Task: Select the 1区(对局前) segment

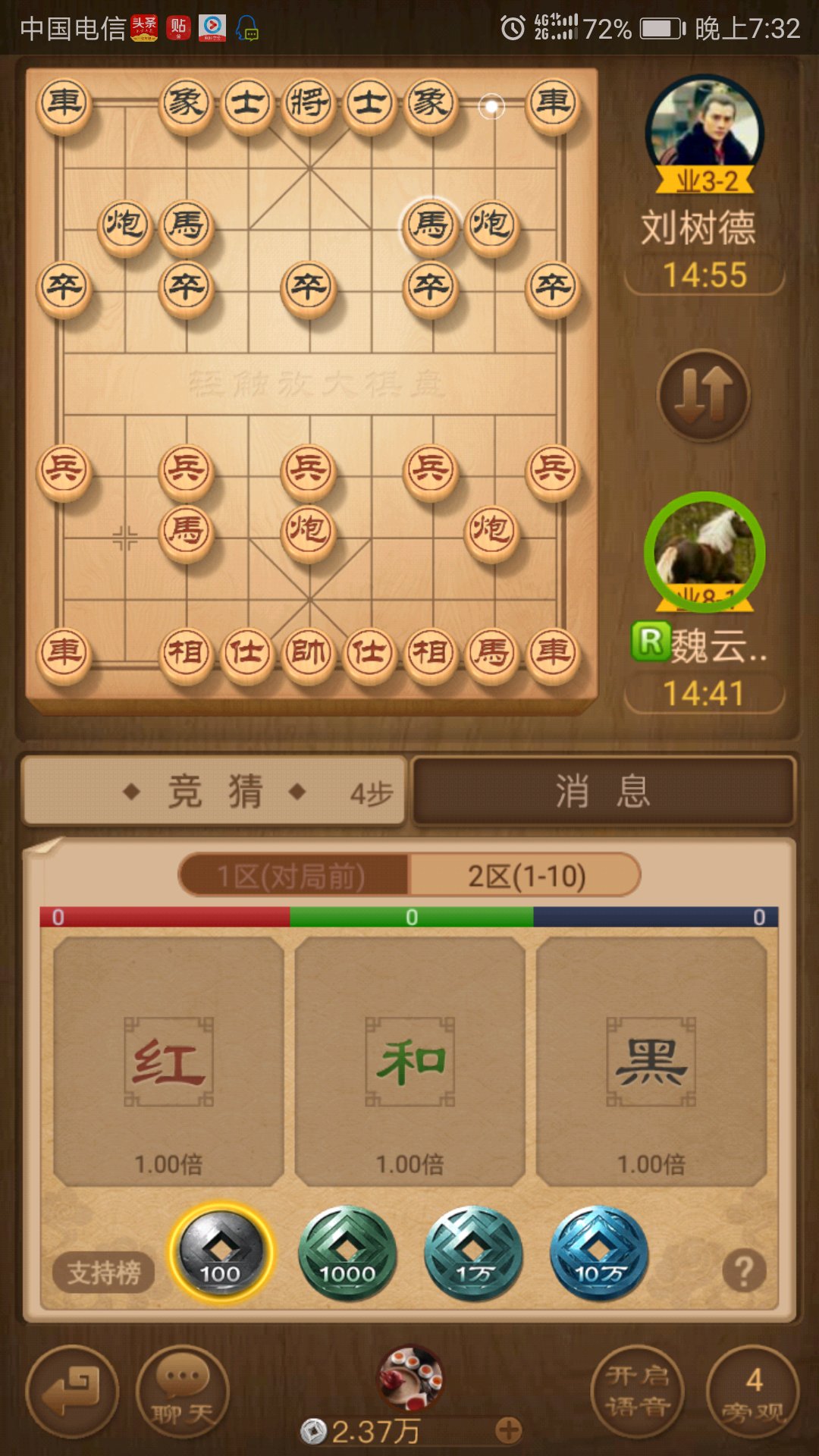Action: point(293,875)
